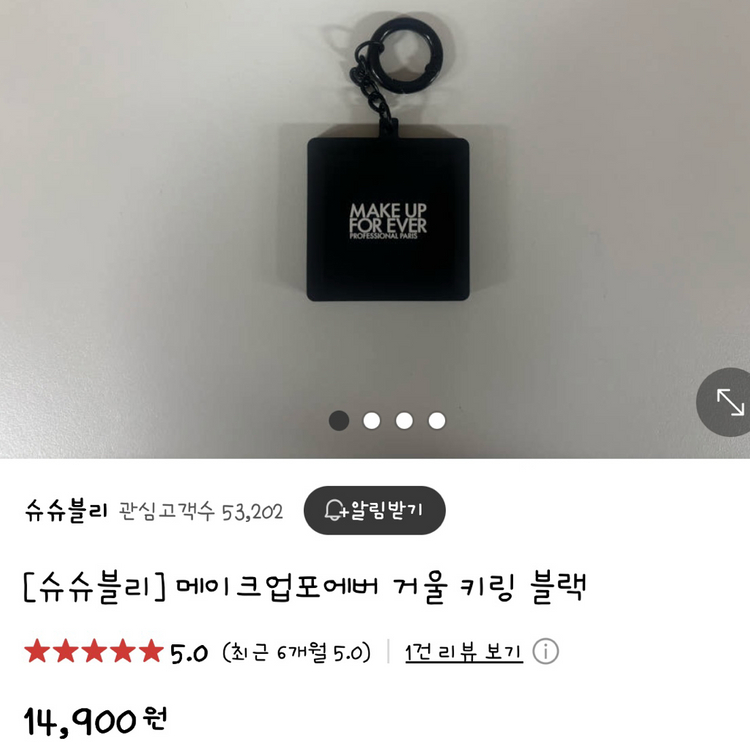The width and height of the screenshot is (750, 750).
Task: Open the 슈슈블리 store page
Action: (65, 512)
